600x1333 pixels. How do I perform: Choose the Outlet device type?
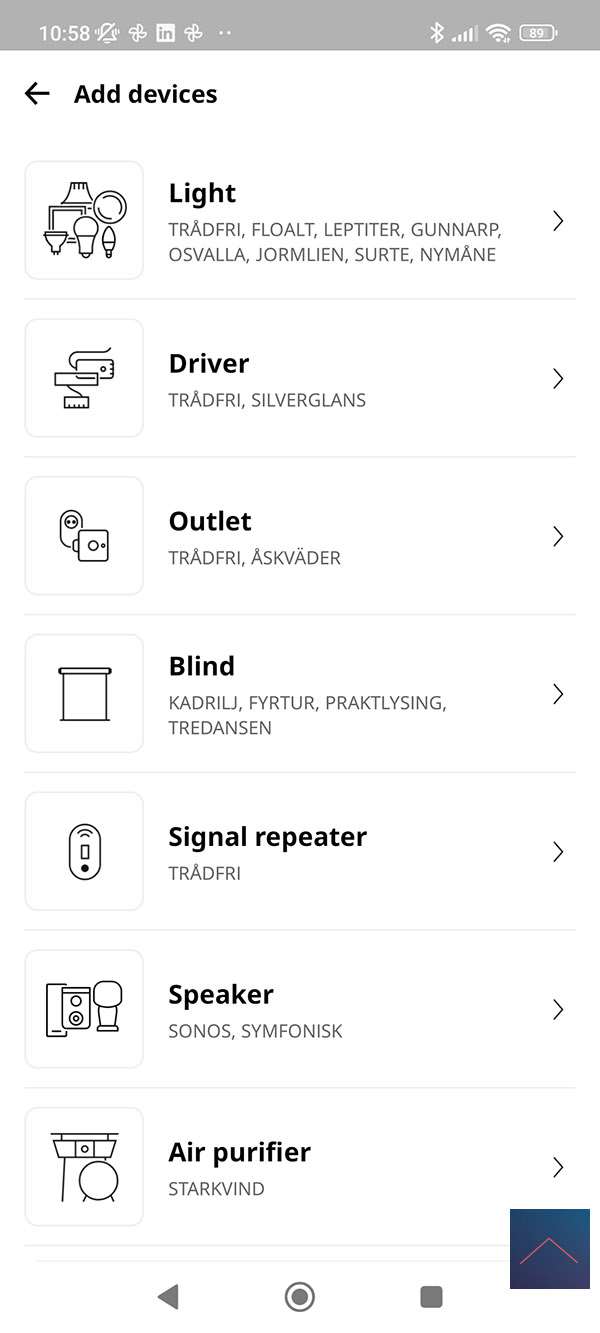pyautogui.click(x=300, y=537)
